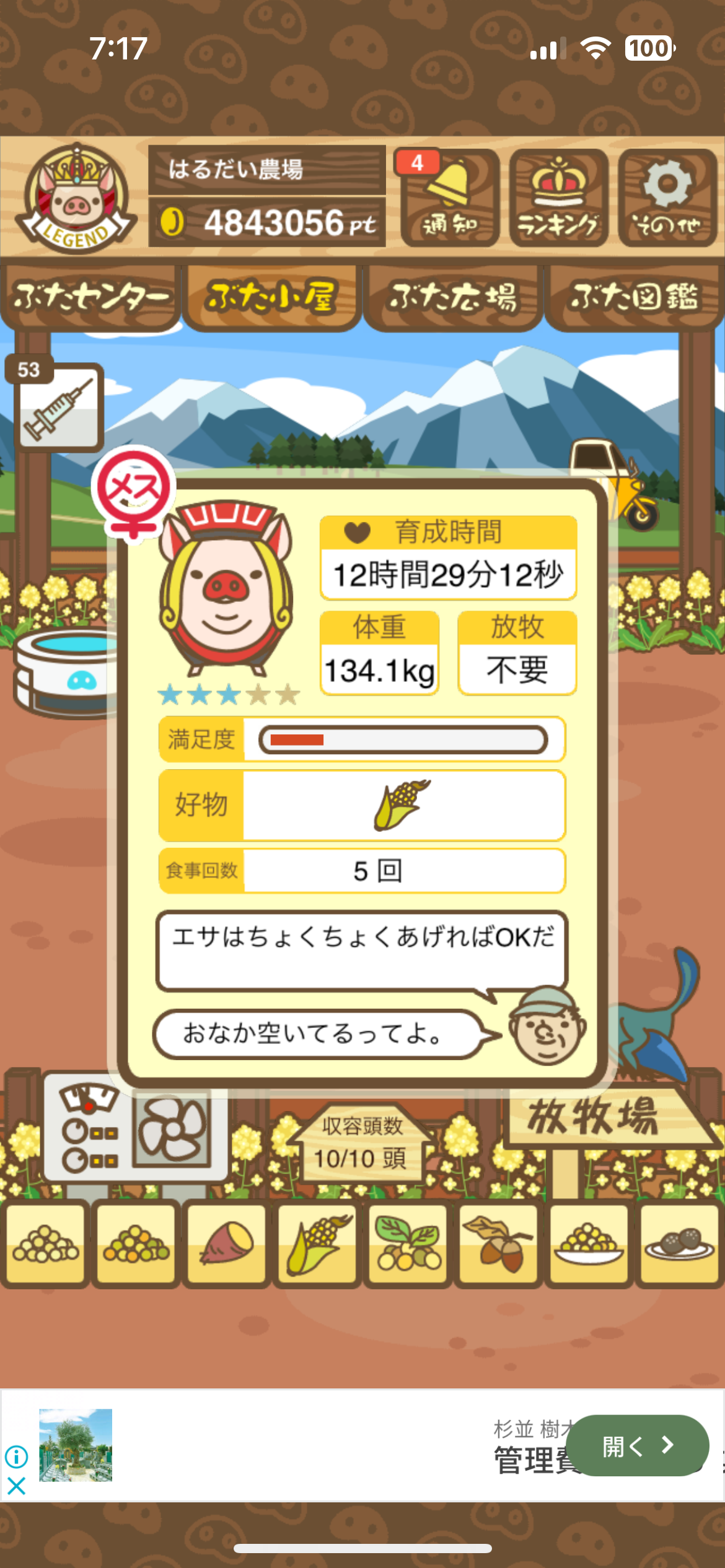Screen dimensions: 725x1568
Task: Switch to the ぶた小屋 tab
Action: (271, 297)
